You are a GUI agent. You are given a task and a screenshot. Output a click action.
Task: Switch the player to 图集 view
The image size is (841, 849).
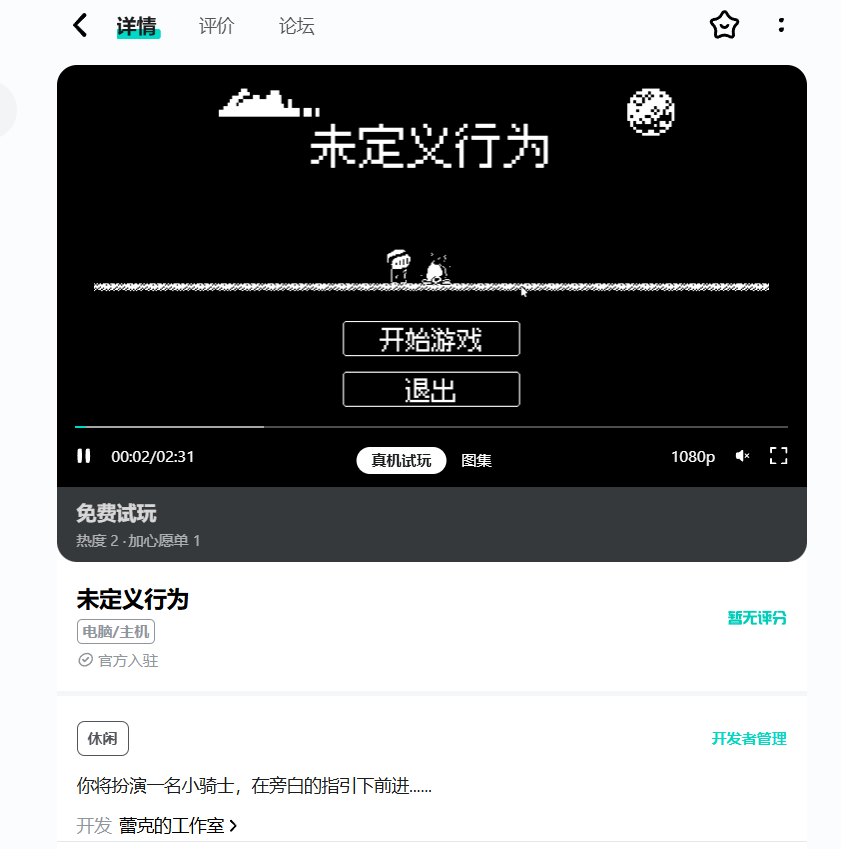[477, 460]
